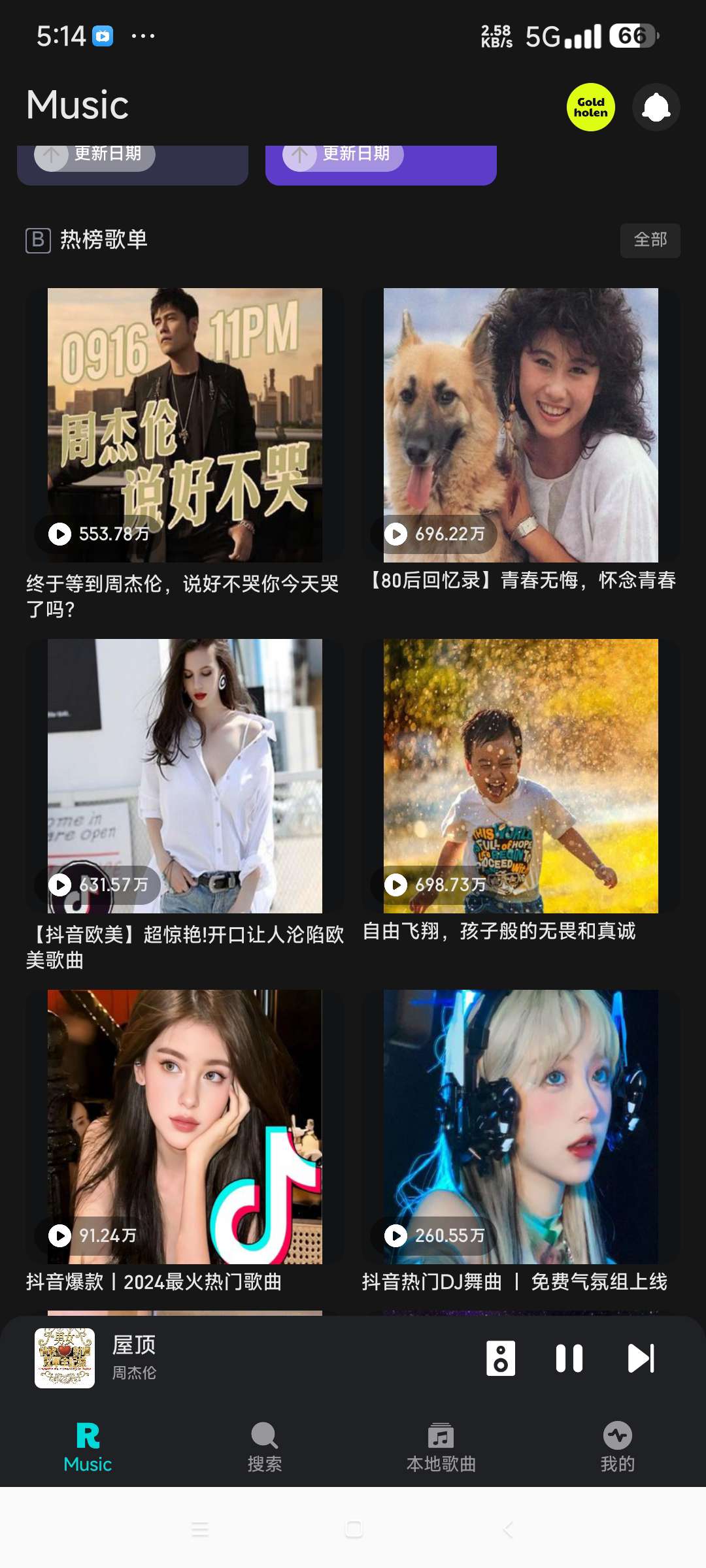
Task: Switch to the 本地歌曲 tab
Action: [441, 1447]
